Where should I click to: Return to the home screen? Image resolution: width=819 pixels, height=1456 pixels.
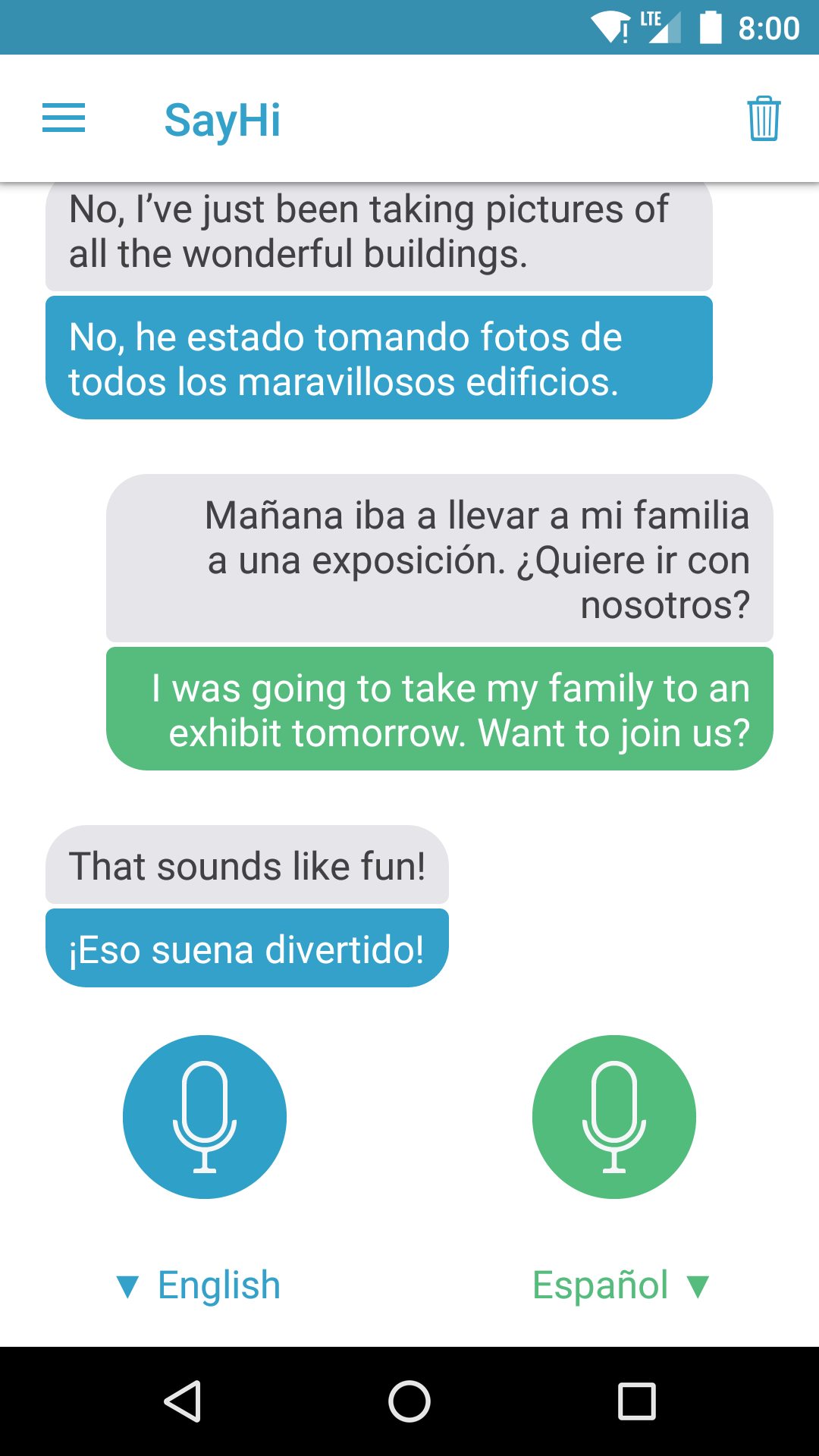409,1401
